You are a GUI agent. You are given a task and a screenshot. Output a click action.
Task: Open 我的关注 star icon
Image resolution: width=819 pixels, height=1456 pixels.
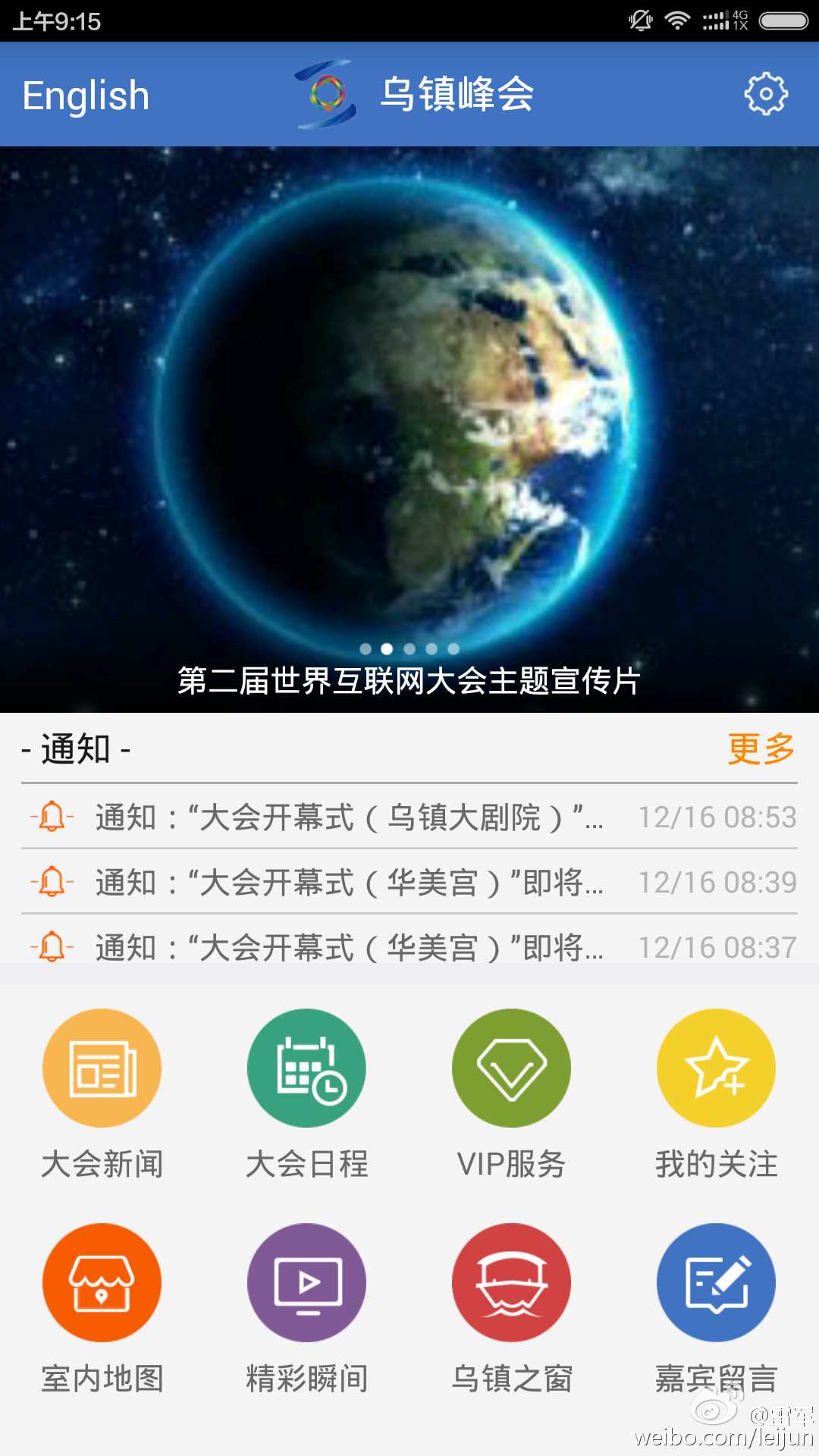715,1067
